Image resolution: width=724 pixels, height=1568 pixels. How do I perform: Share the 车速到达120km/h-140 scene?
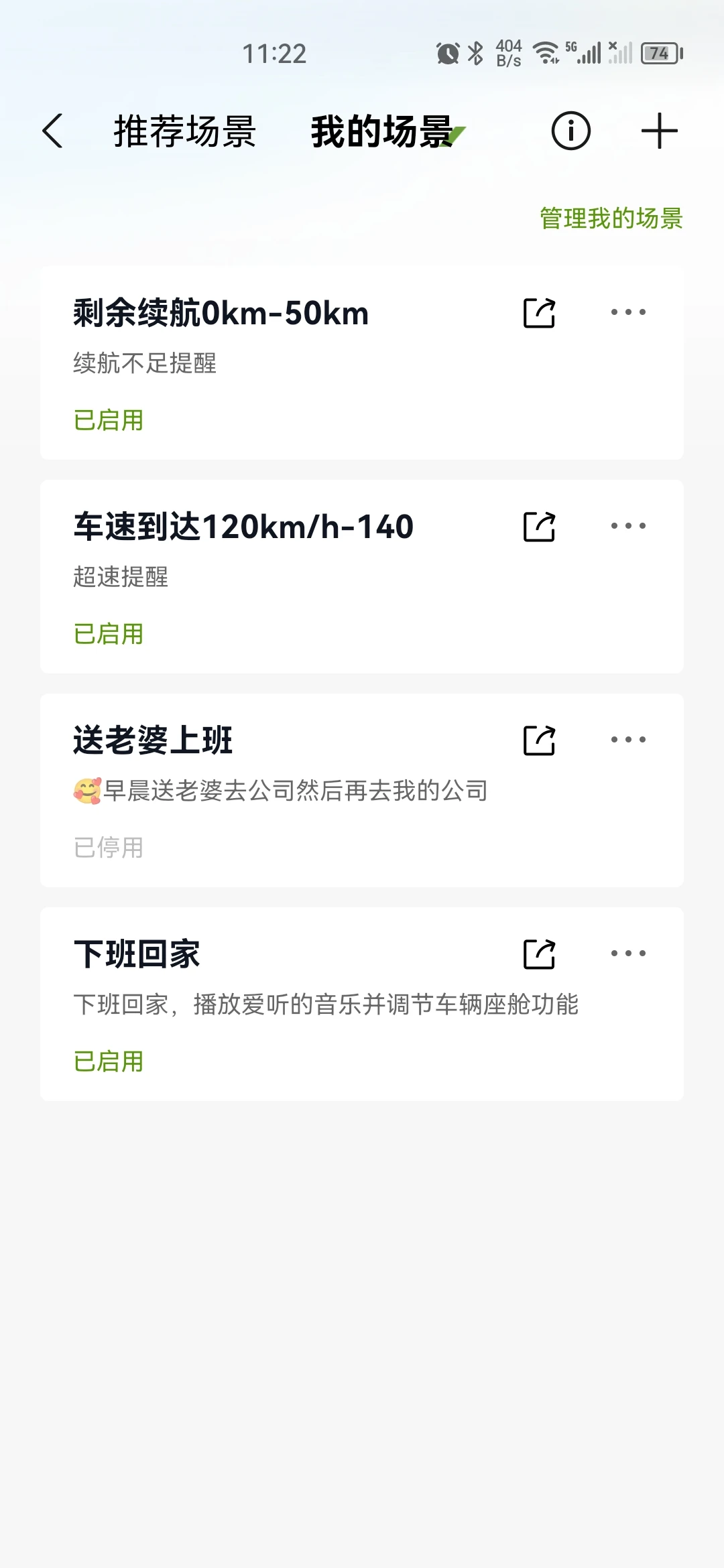coord(540,527)
